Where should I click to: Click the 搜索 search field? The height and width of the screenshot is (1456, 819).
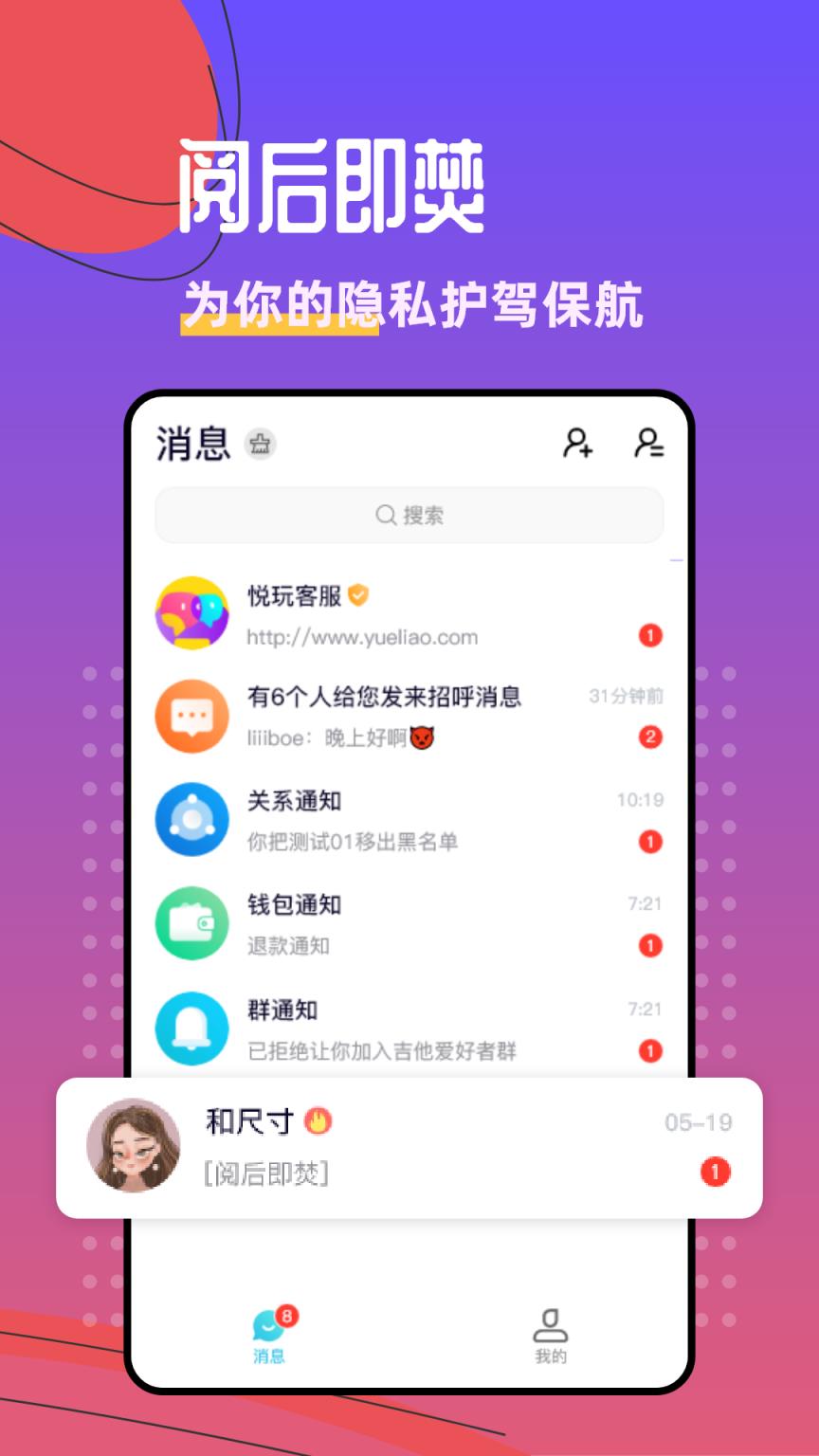coord(409,515)
